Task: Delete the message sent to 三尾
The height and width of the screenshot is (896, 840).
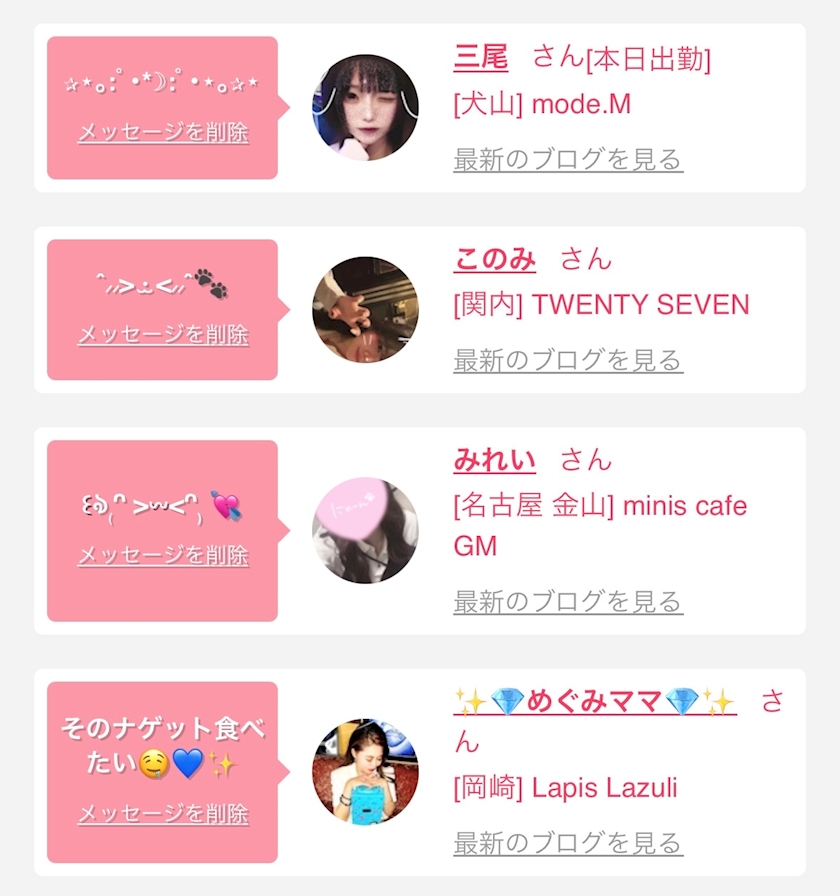Action: [163, 132]
